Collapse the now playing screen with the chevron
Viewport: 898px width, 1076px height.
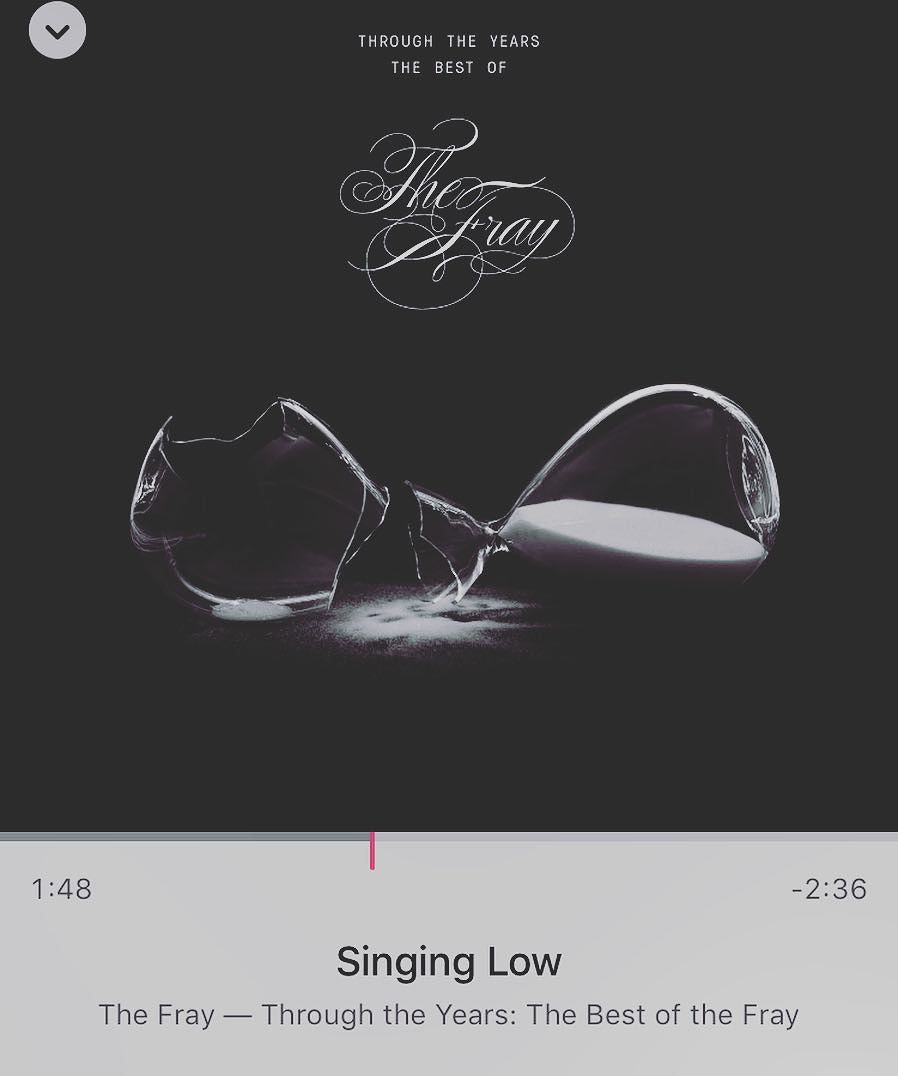pos(57,31)
